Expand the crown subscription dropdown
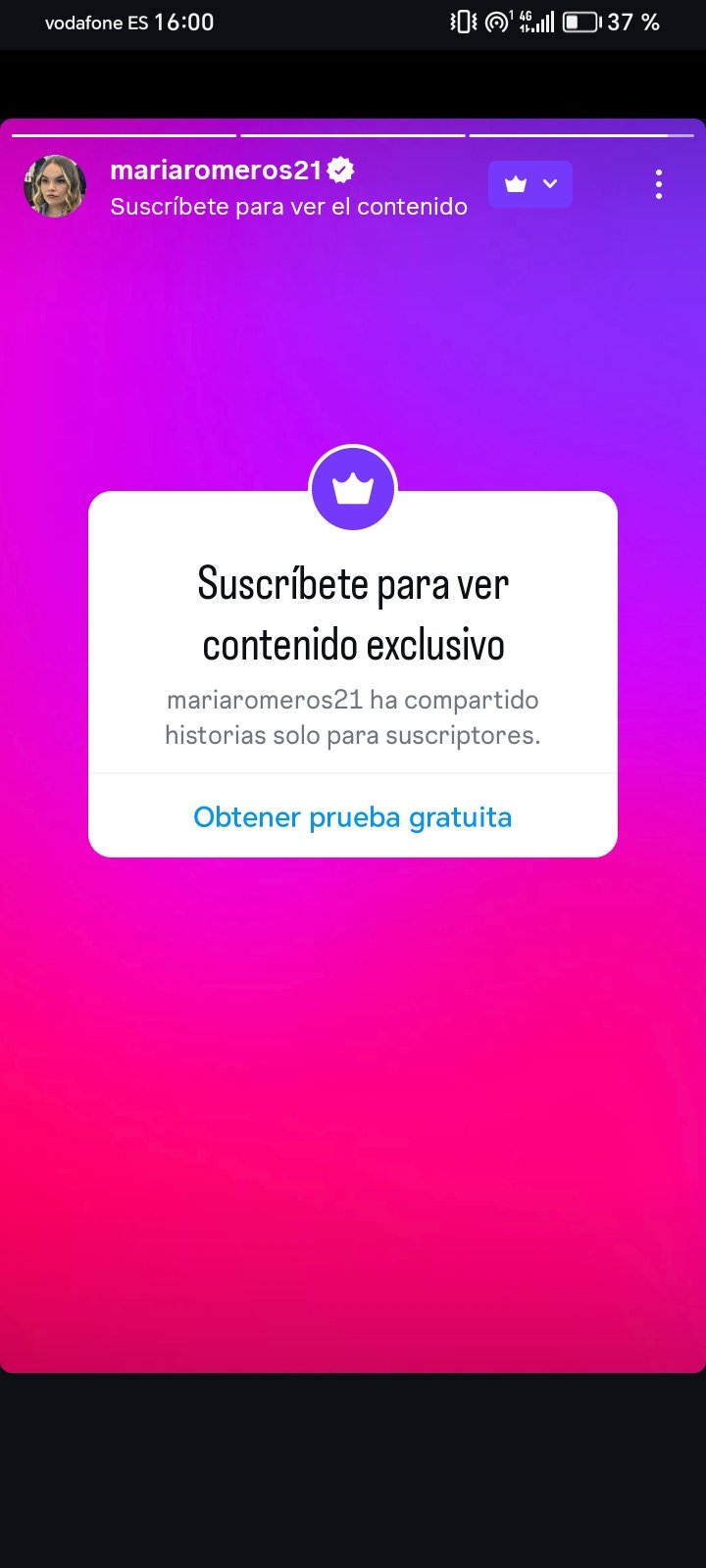Screen dimensions: 706x1568 point(530,184)
